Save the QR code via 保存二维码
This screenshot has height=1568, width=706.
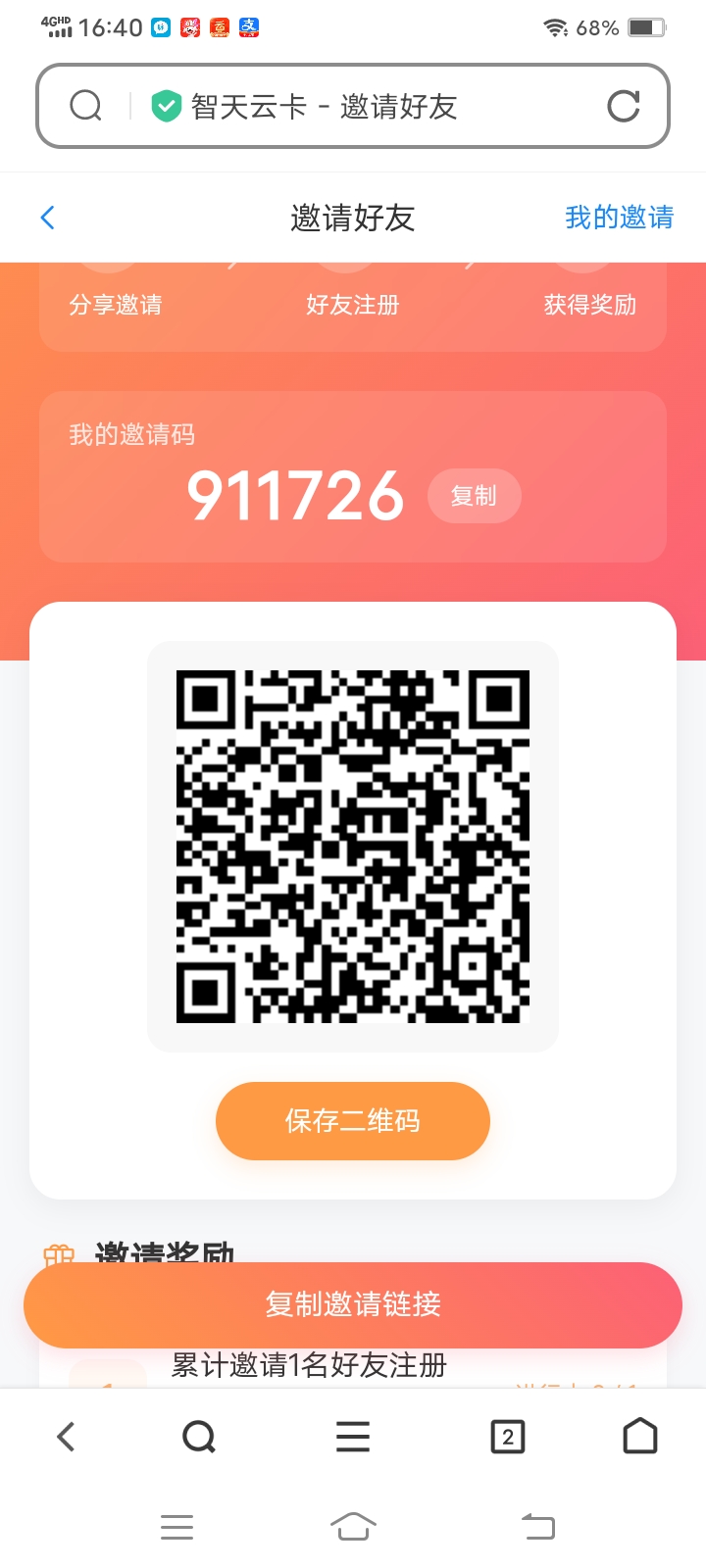pos(353,1121)
